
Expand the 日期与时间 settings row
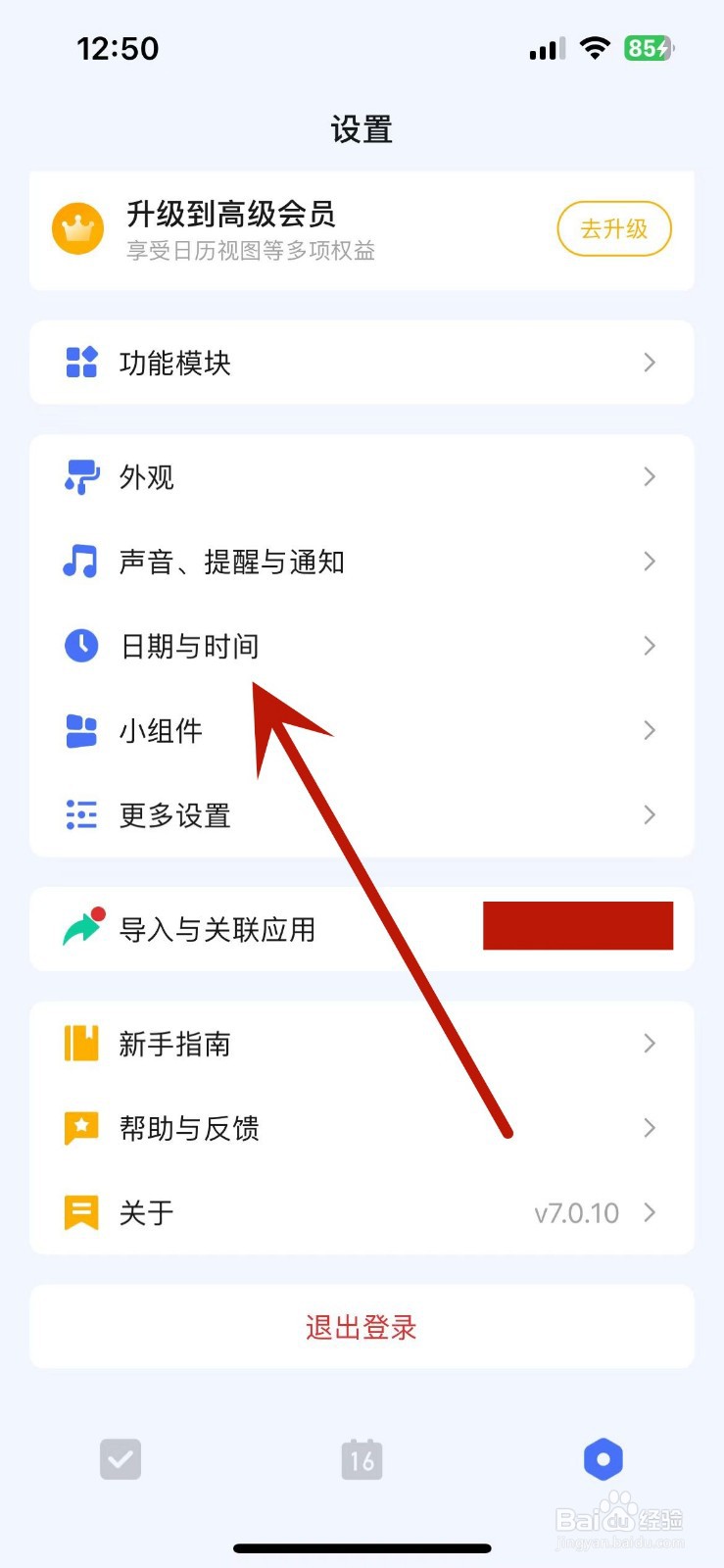coord(362,646)
